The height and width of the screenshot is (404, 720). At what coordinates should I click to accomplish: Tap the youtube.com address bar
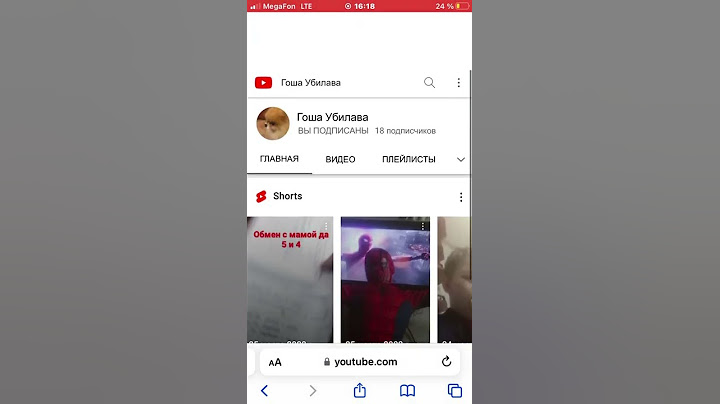(360, 362)
